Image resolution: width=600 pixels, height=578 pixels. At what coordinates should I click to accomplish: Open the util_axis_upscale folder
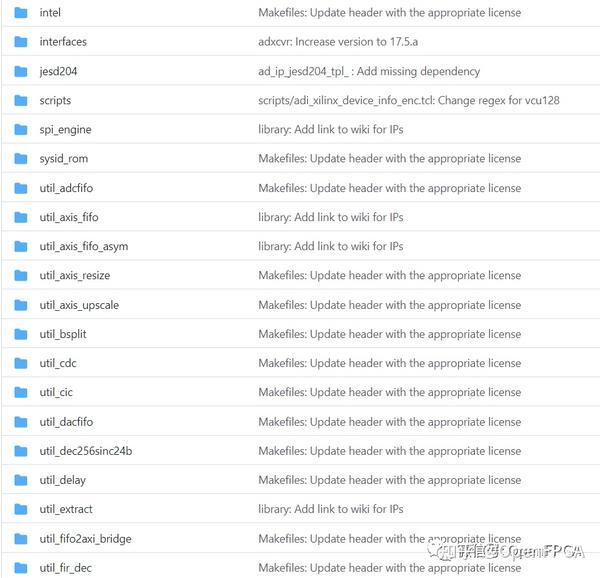79,305
